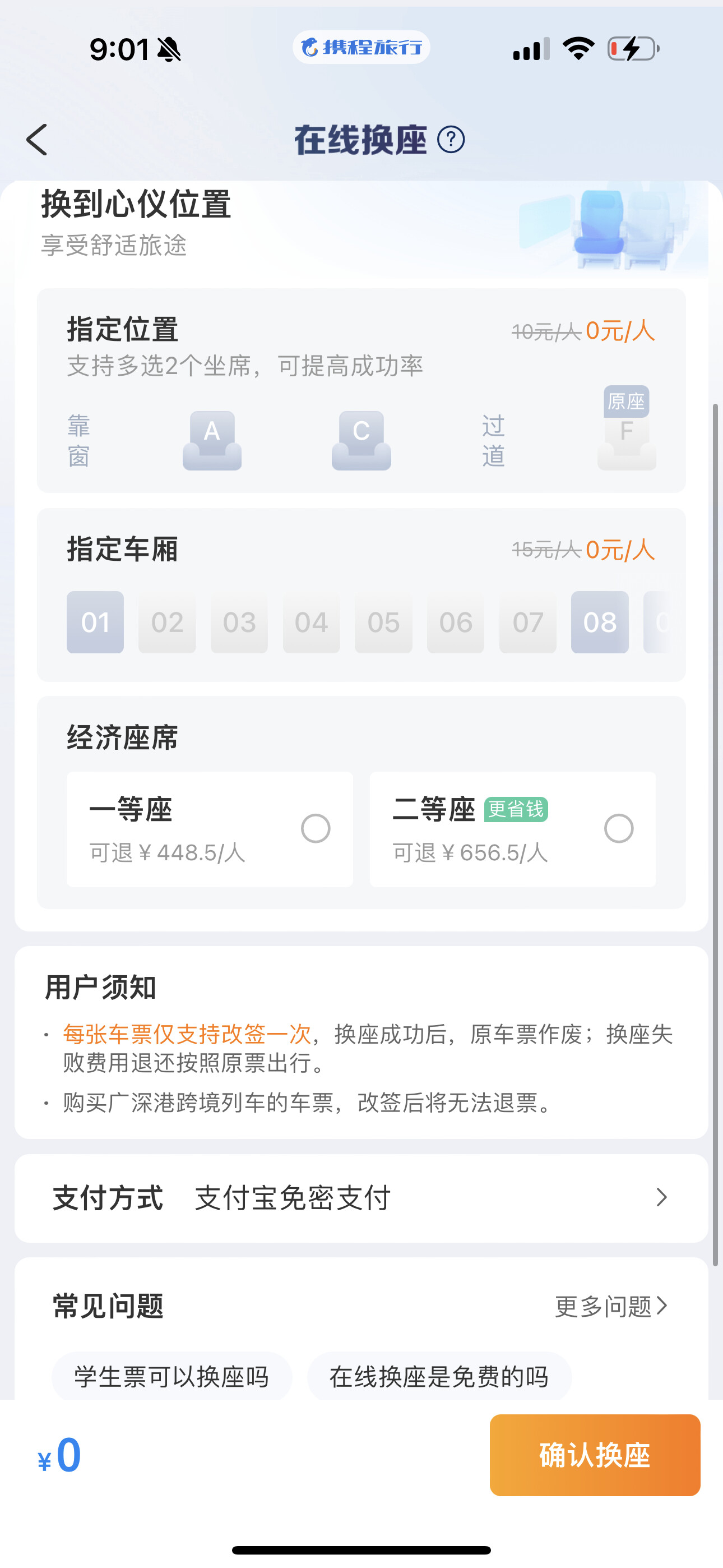The height and width of the screenshot is (1568, 723).
Task: Choose carriage 01
Action: [95, 622]
